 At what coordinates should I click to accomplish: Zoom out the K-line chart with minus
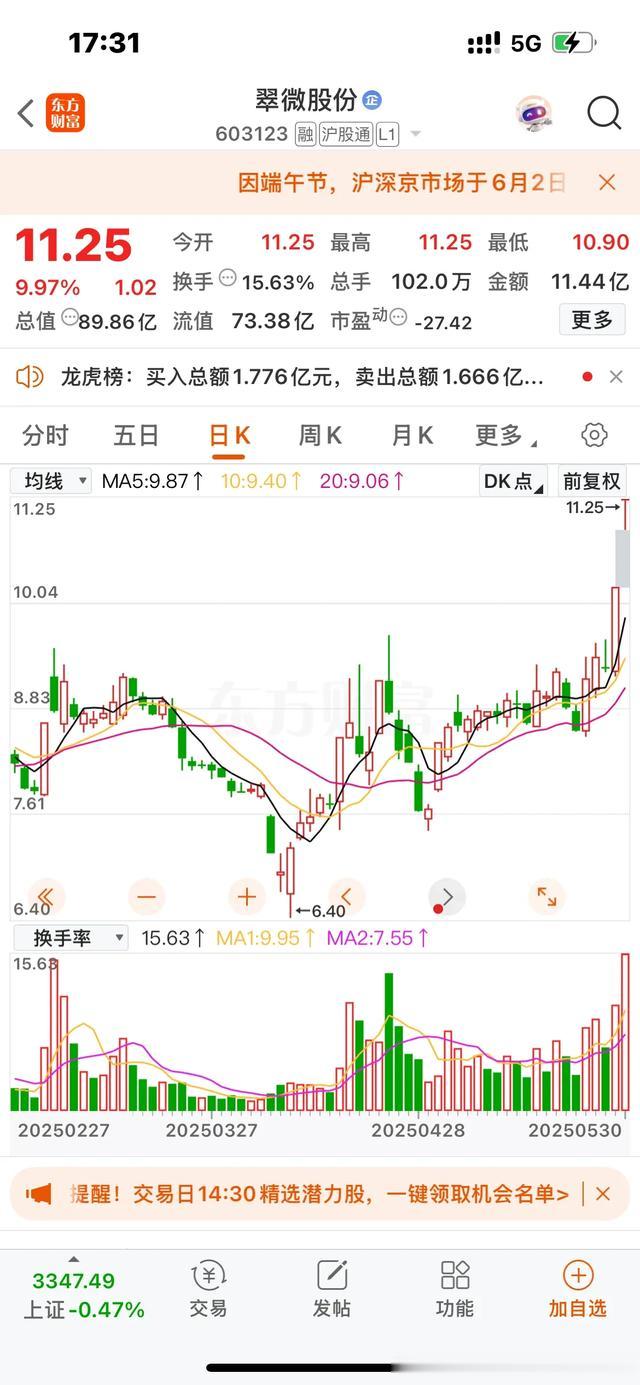pyautogui.click(x=147, y=897)
